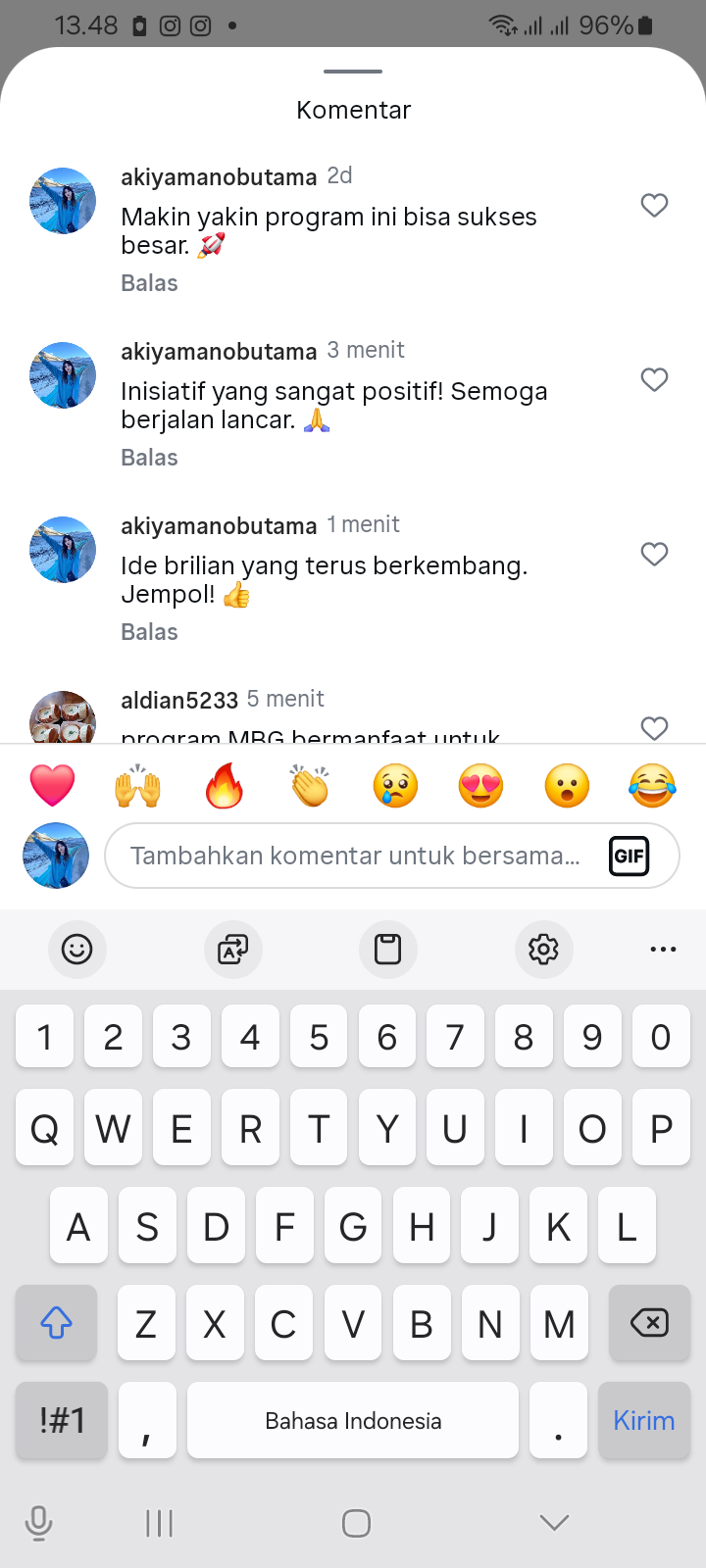Like the 'Ide brilian' comment

tap(654, 554)
